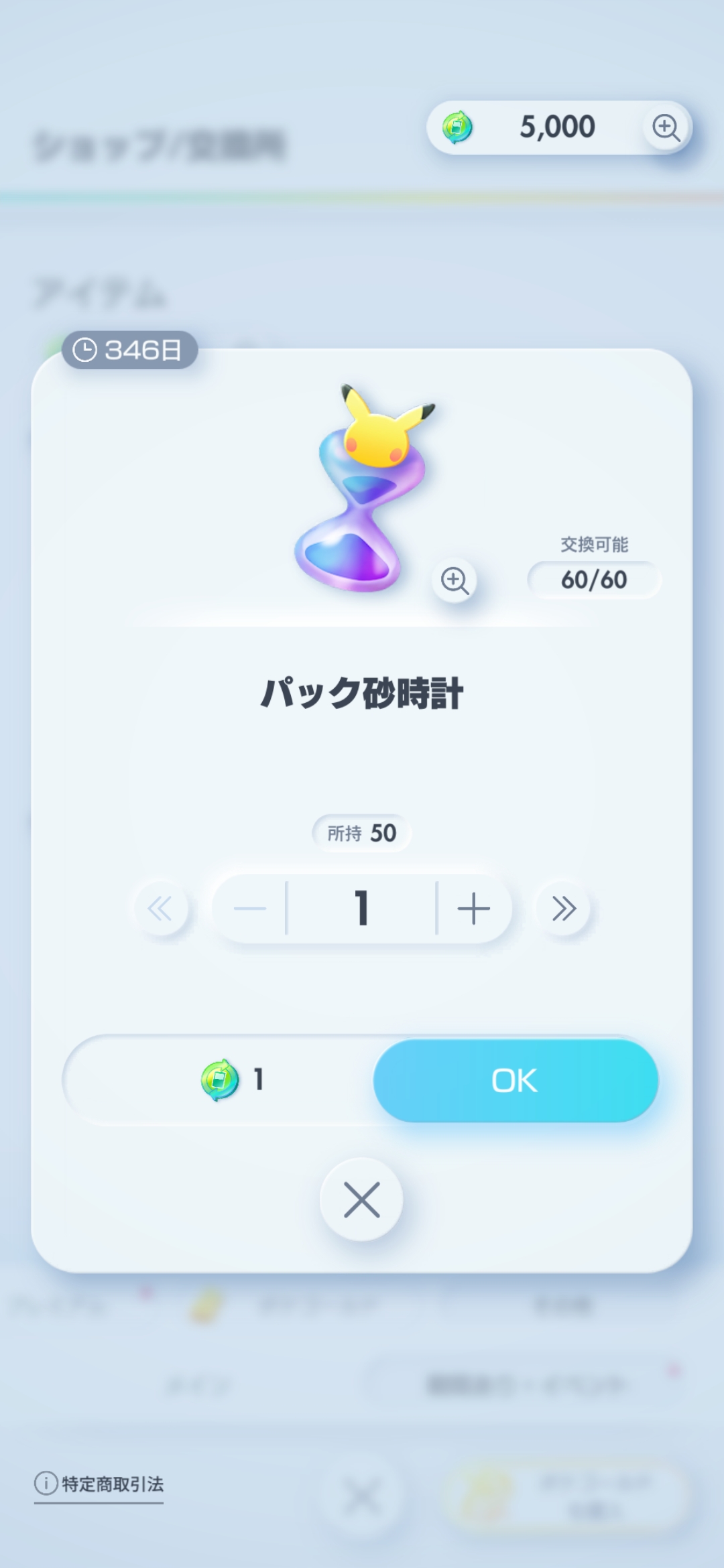Jump to the maximum quantity
The width and height of the screenshot is (724, 1568).
click(x=563, y=909)
